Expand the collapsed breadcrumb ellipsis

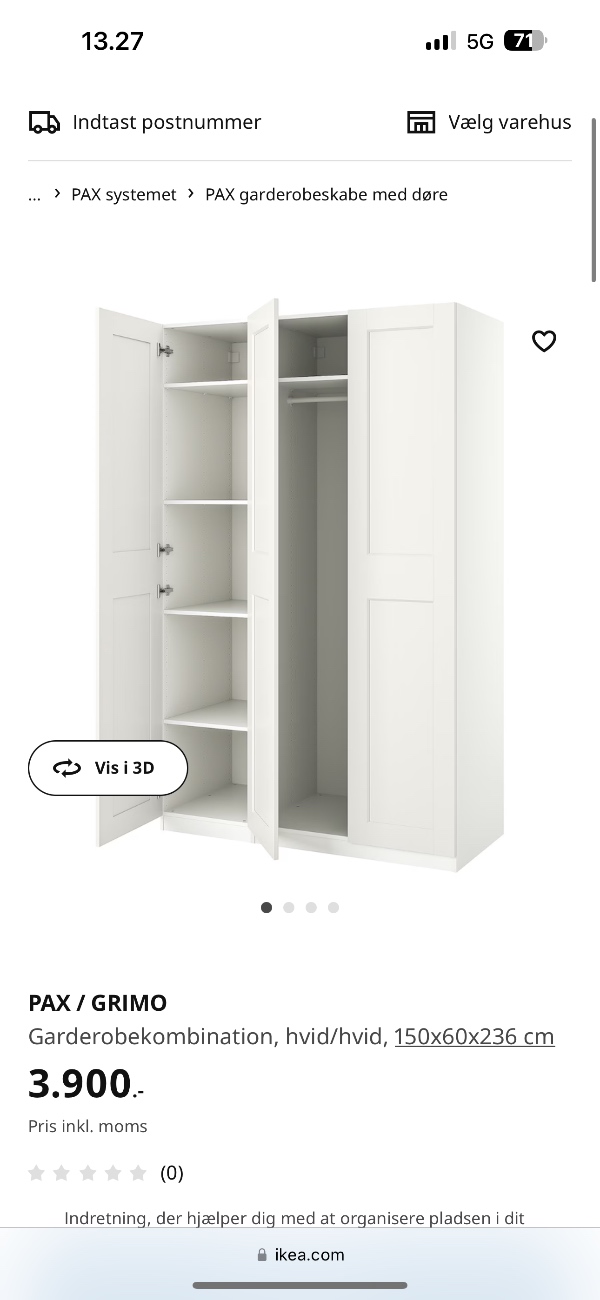point(35,195)
